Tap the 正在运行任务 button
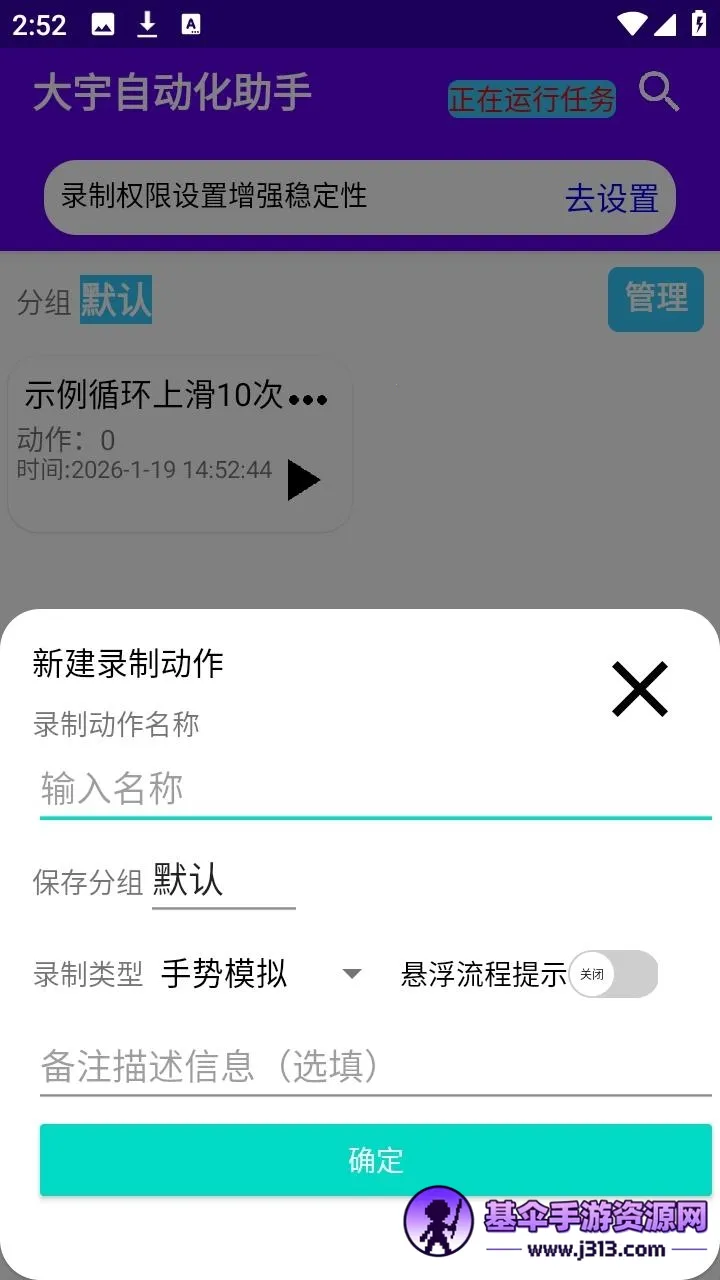 531,99
